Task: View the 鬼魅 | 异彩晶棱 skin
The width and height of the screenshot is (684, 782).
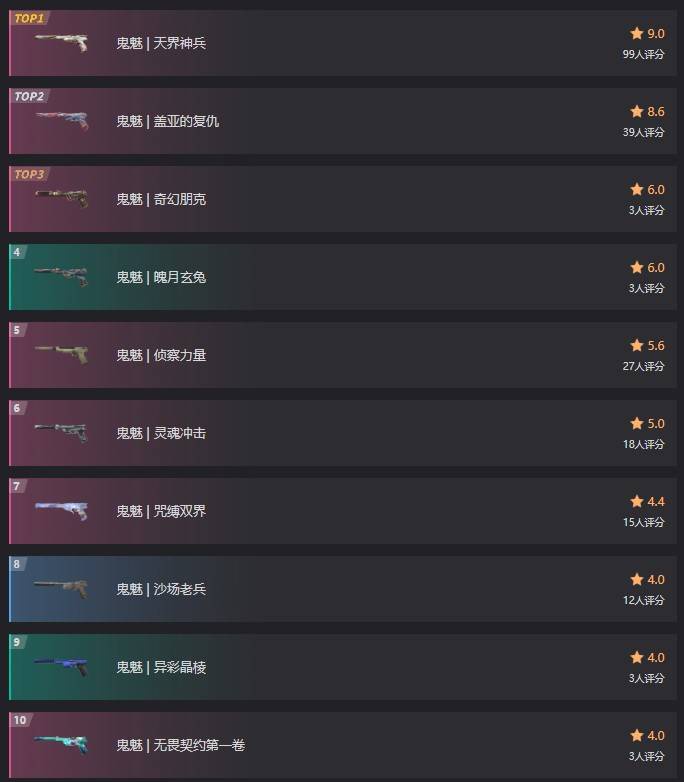Action: pyautogui.click(x=161, y=667)
